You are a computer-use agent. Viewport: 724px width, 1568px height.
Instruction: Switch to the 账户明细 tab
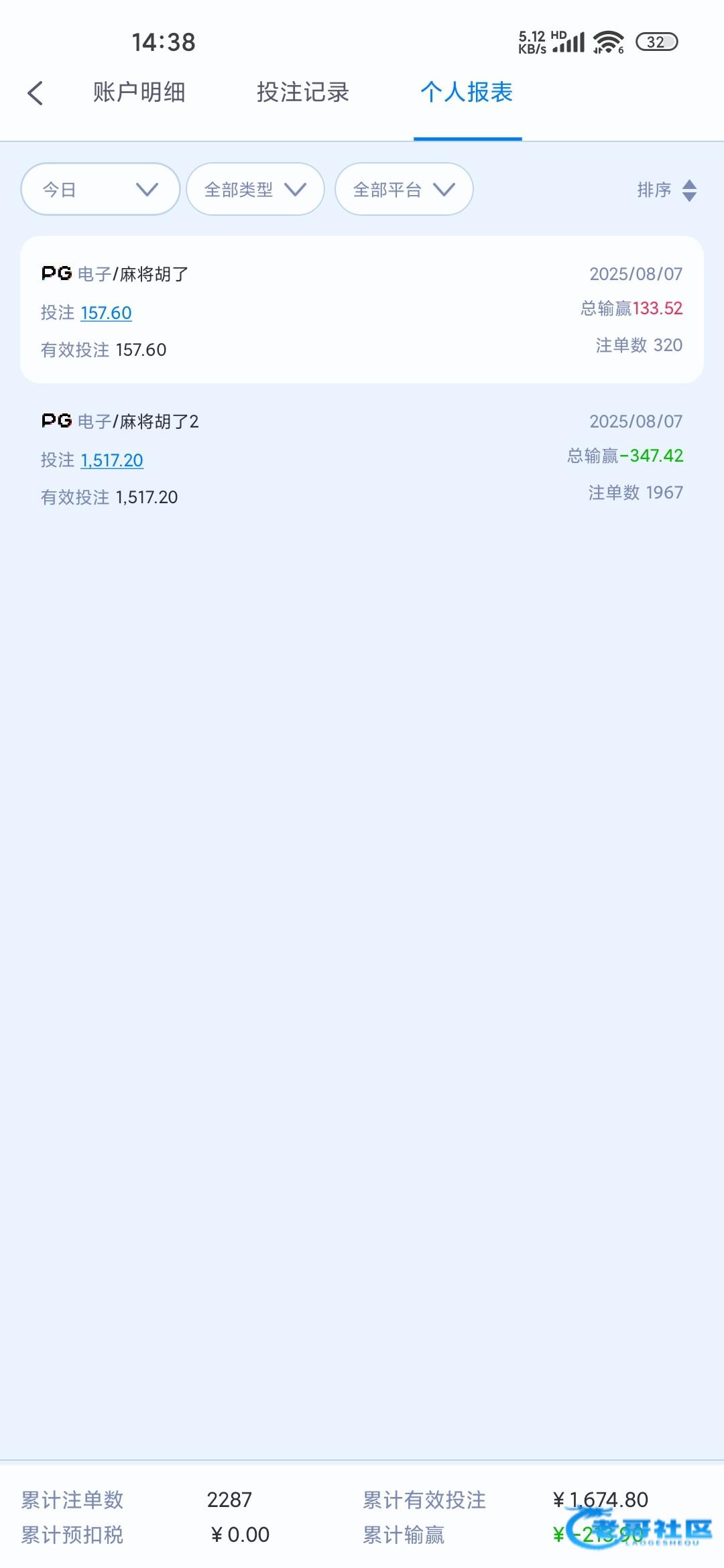pos(139,92)
